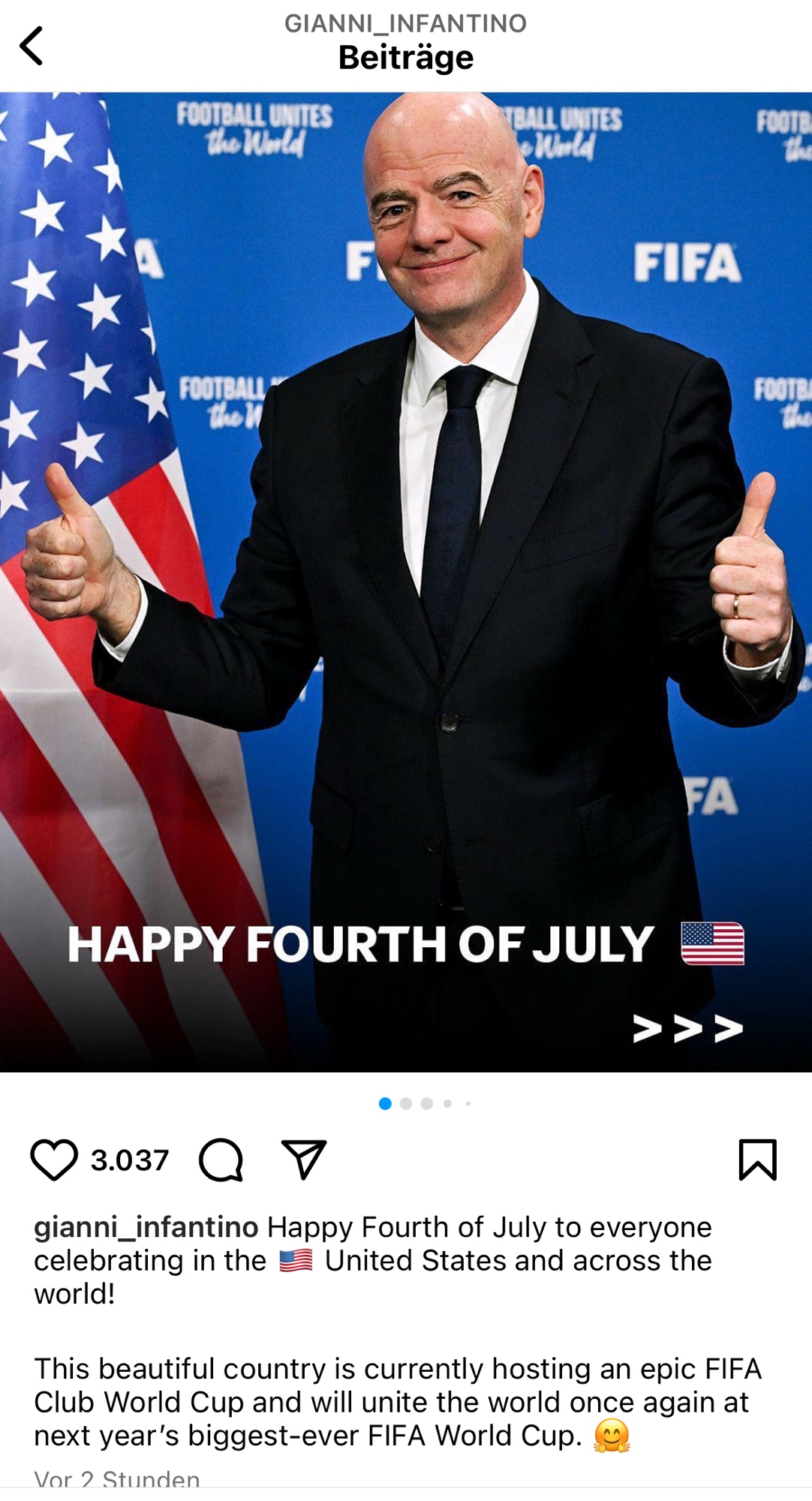Bookmark the Fourth of July post
The image size is (812, 1501).
pos(757,1160)
